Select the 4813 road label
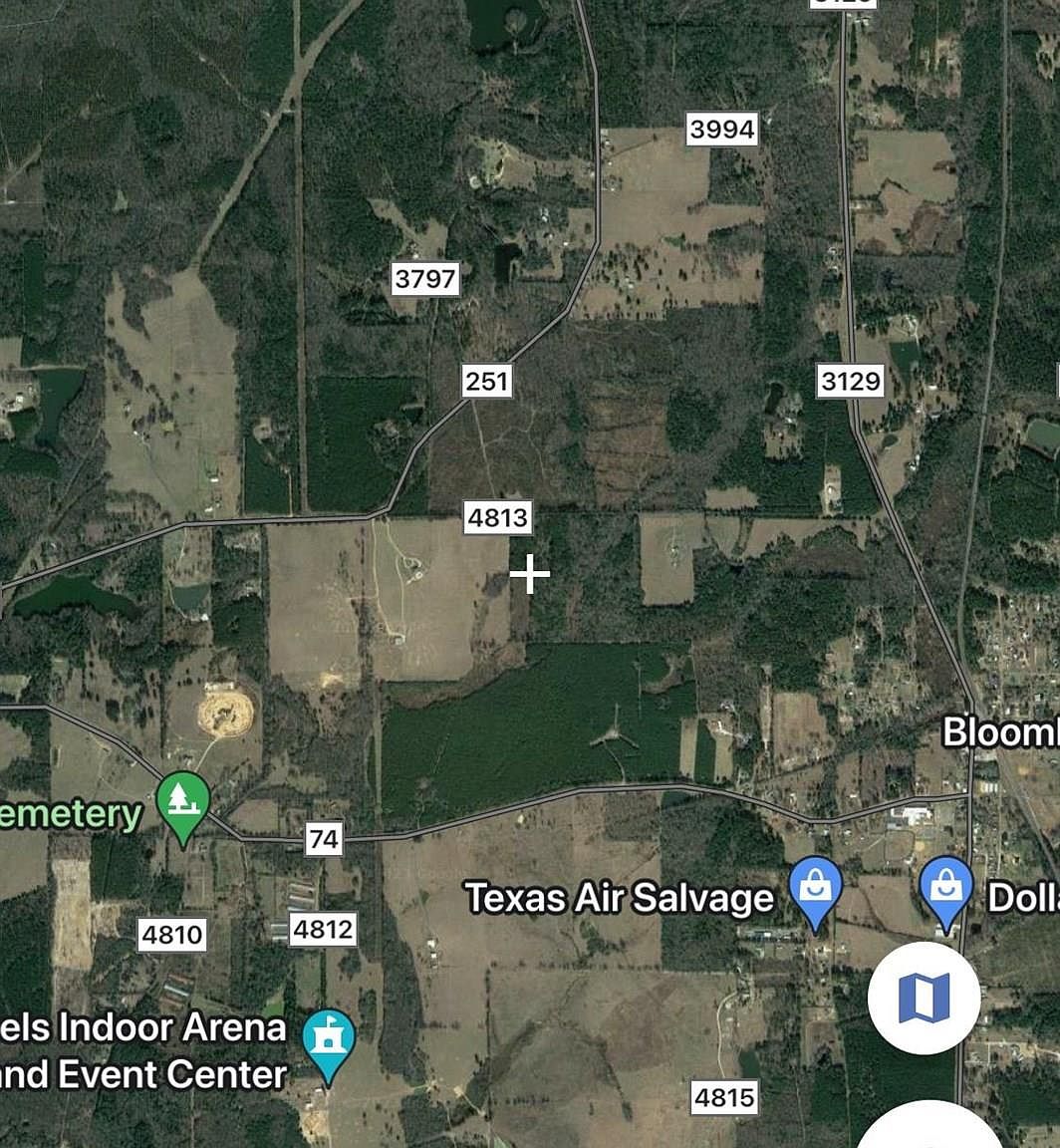Screen dimensions: 1060x1148 499,517
